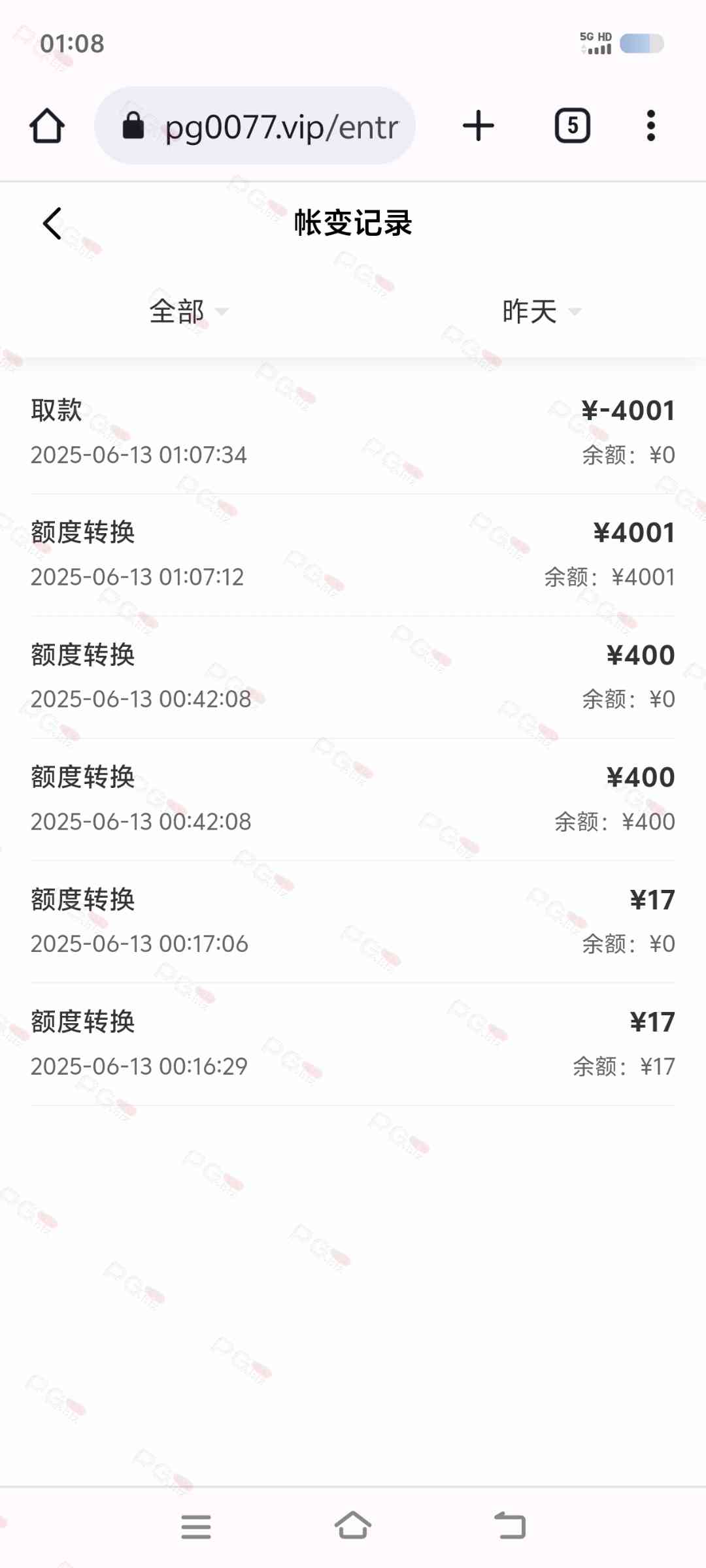The width and height of the screenshot is (706, 1568).
Task: Open the 全部 type filter dropdown
Action: (x=189, y=312)
